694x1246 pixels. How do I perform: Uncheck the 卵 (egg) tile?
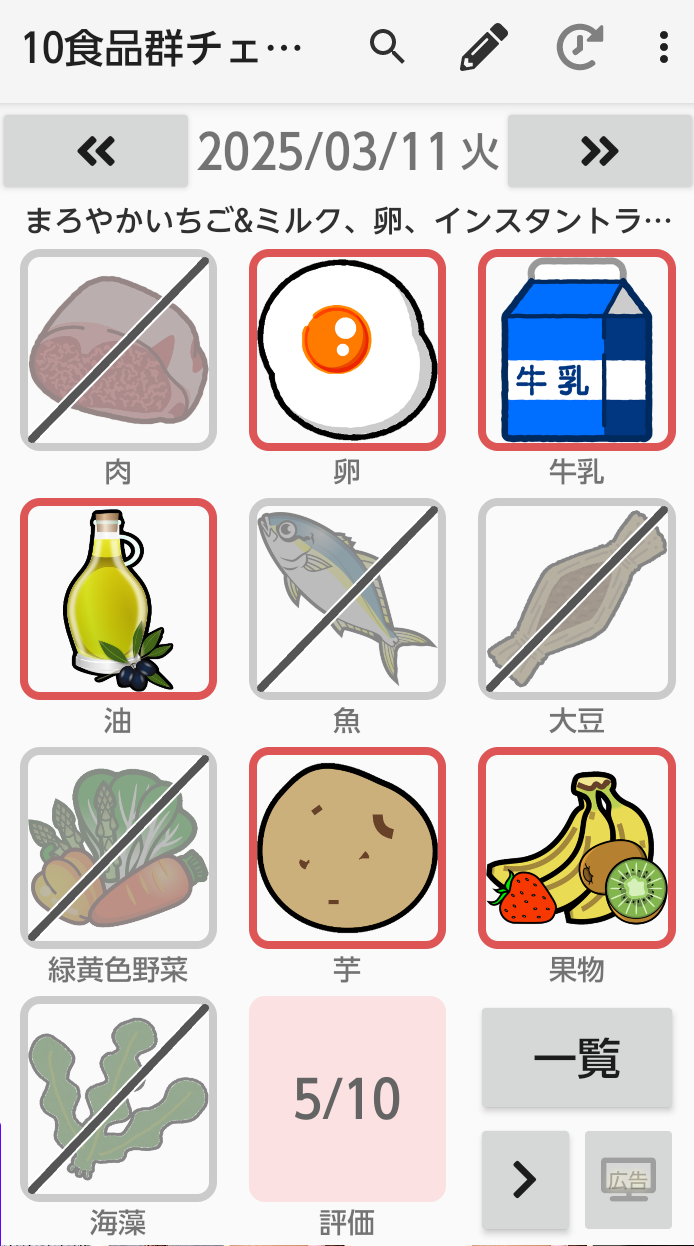[x=347, y=349]
